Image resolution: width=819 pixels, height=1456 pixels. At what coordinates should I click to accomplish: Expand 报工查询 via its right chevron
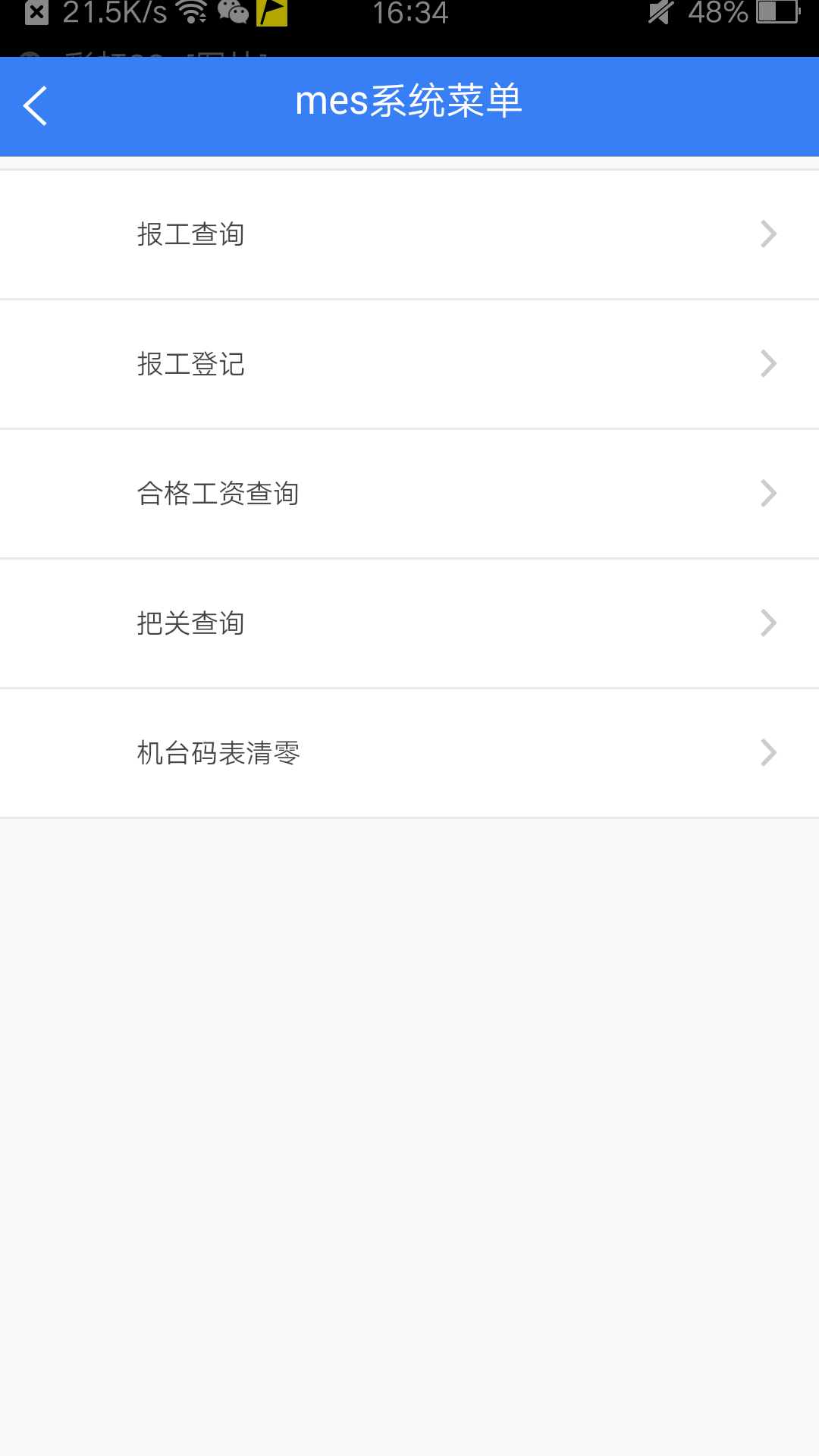(x=769, y=234)
